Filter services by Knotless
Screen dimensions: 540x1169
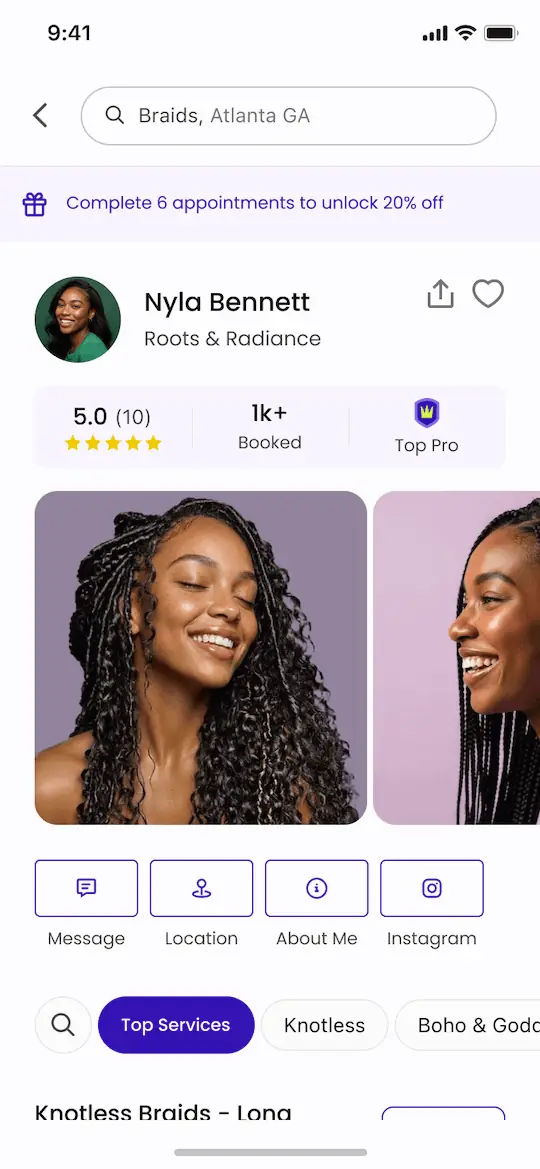pyautogui.click(x=324, y=1025)
